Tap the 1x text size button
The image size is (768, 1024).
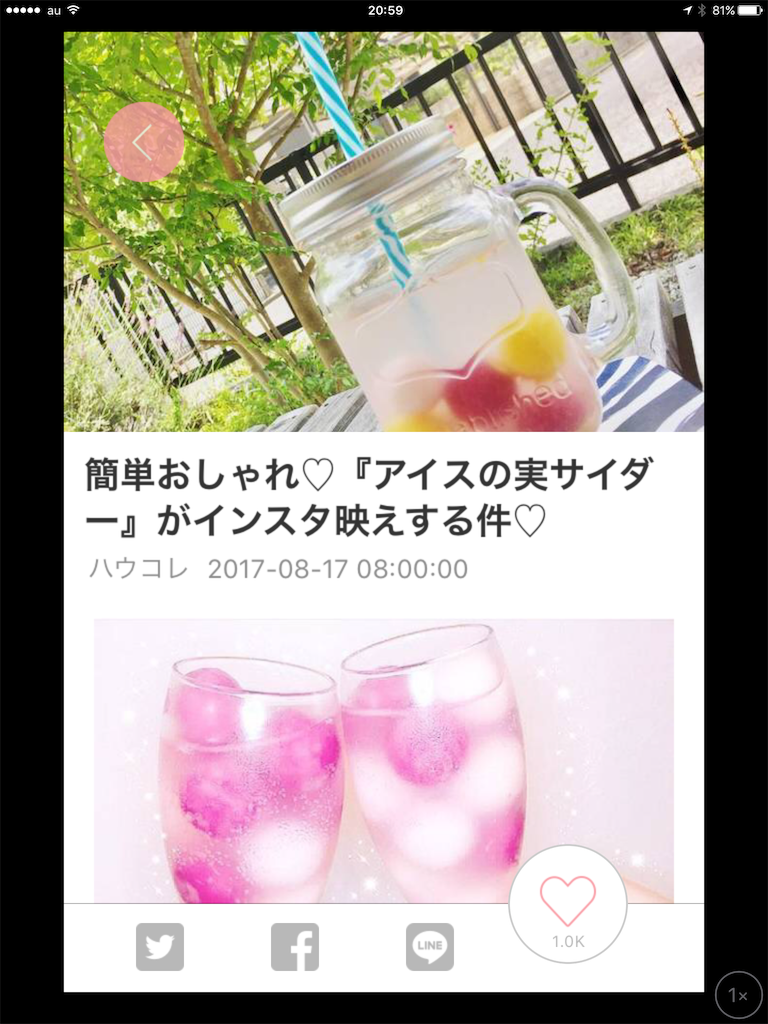coord(737,993)
